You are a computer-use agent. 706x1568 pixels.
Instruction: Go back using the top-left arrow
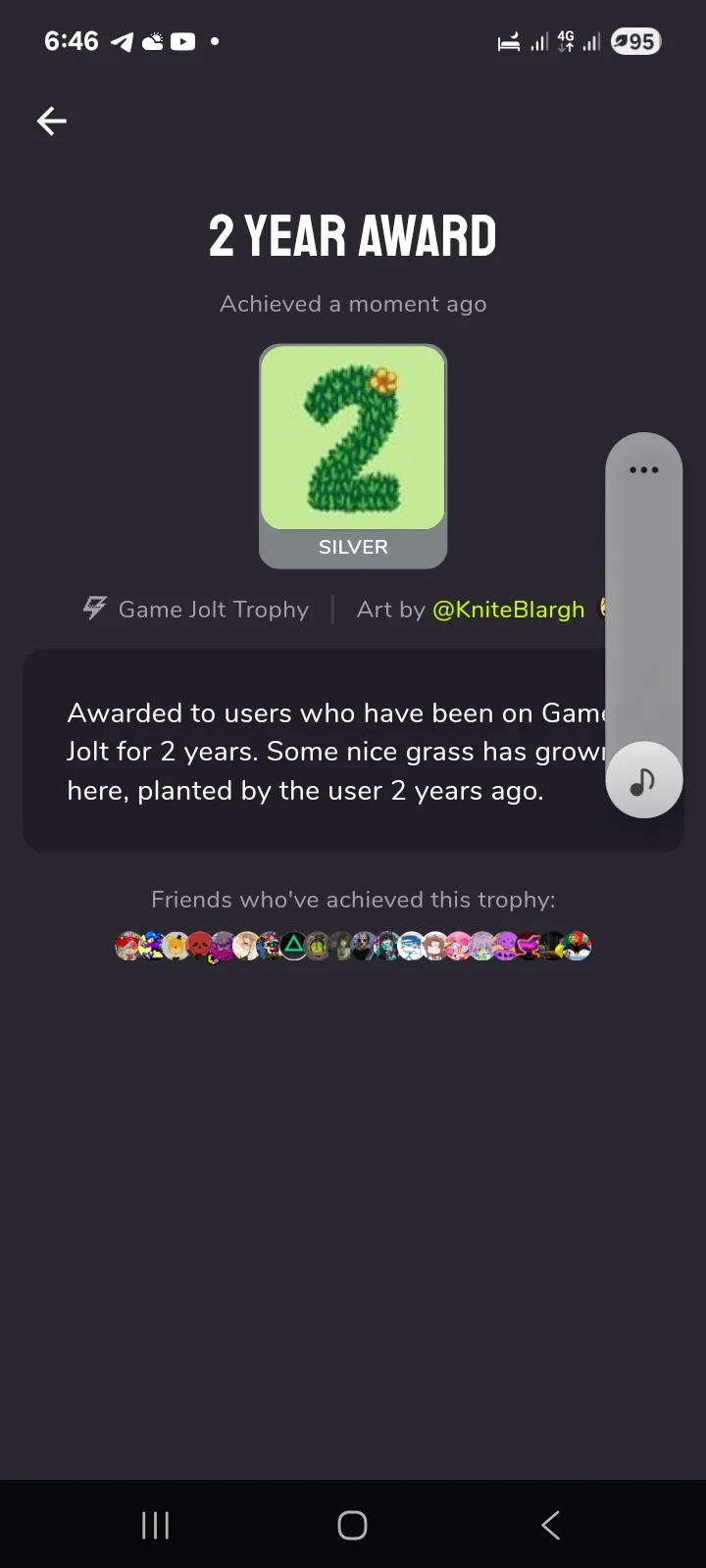[x=52, y=121]
